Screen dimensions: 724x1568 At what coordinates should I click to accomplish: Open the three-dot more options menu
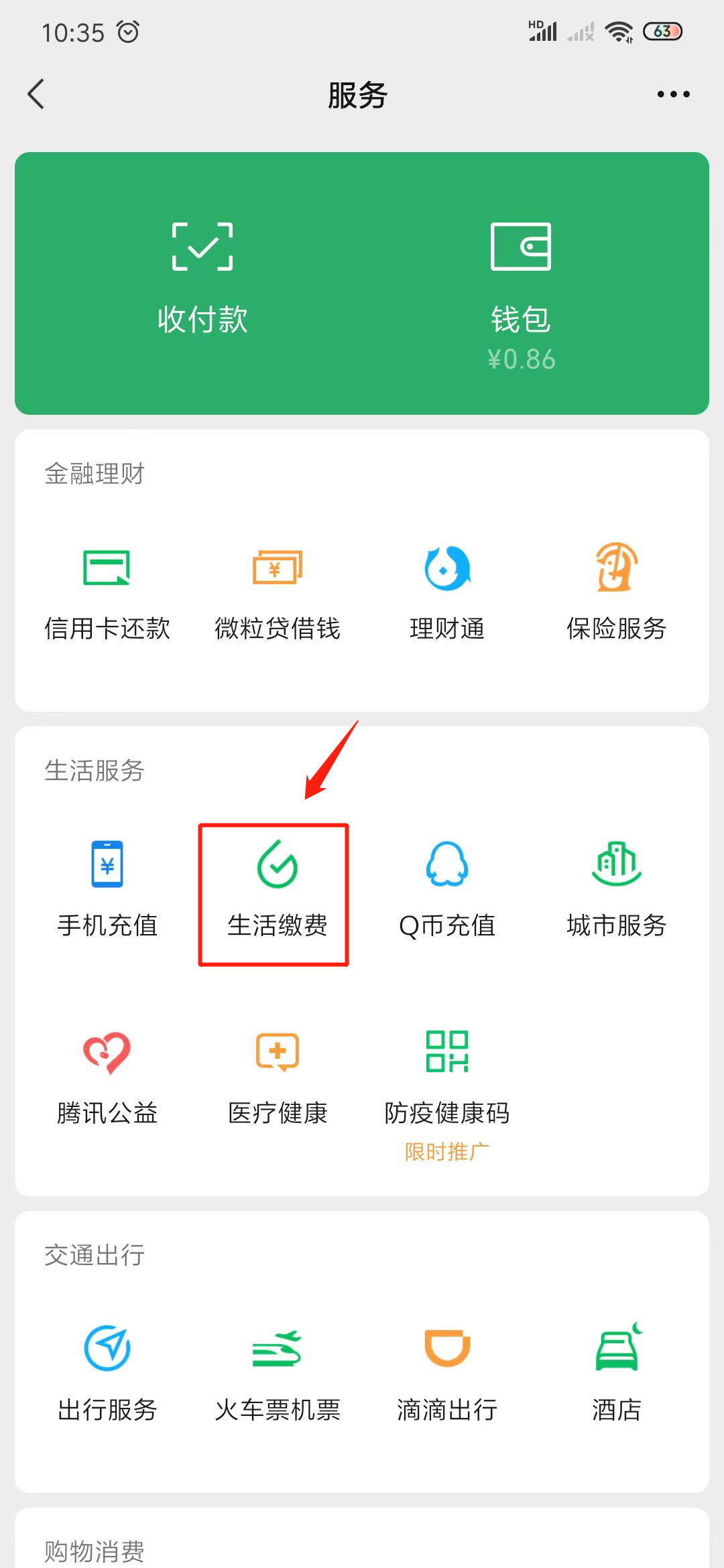[x=673, y=94]
